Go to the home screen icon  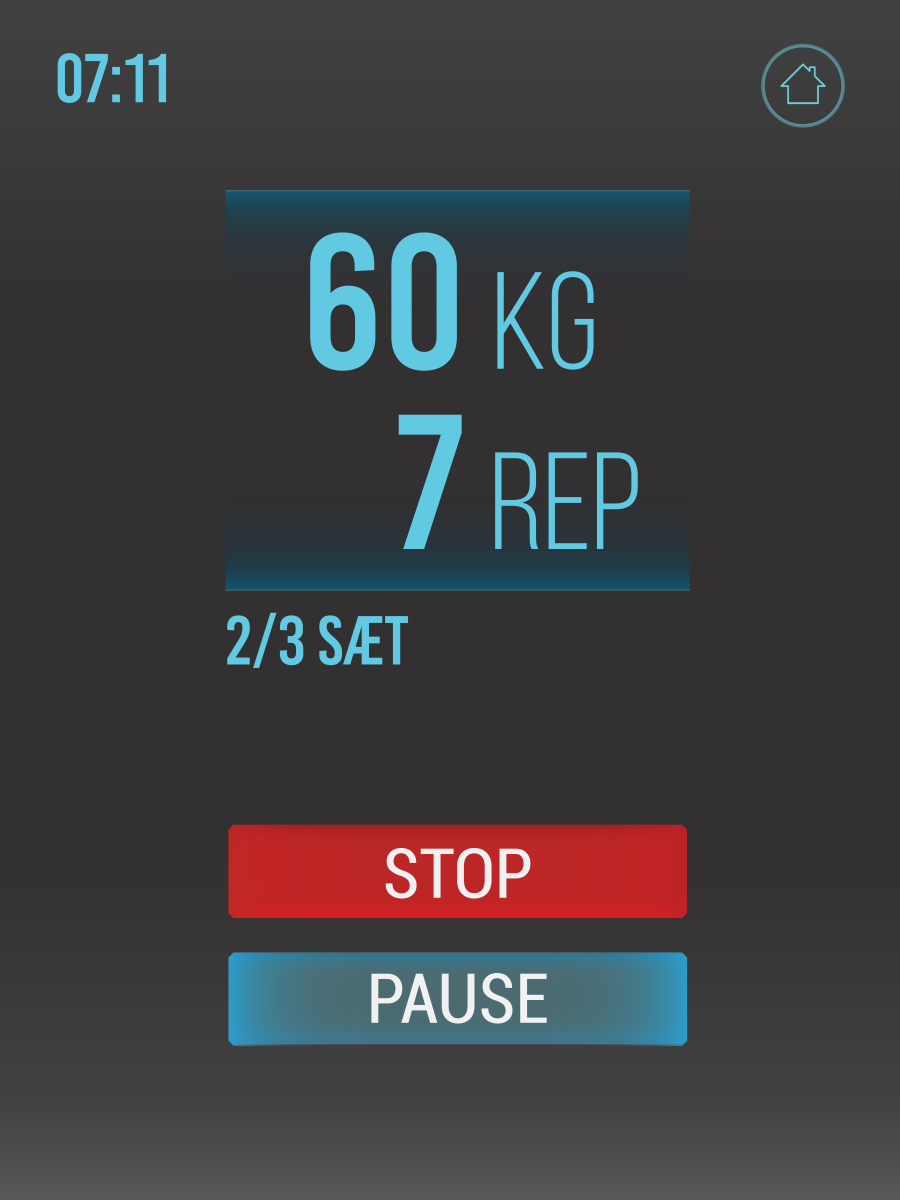(802, 86)
